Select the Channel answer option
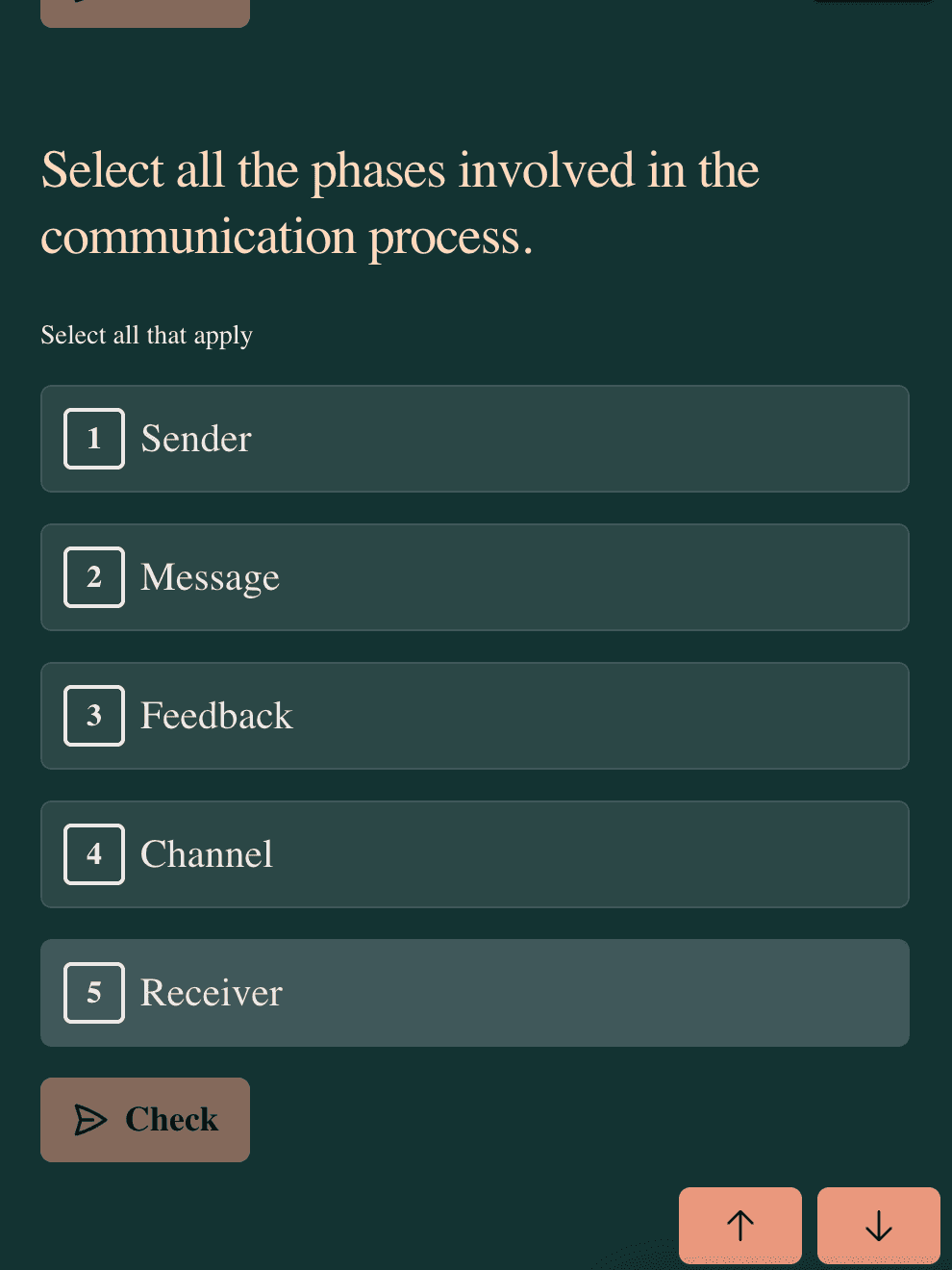The image size is (952, 1270). point(475,853)
